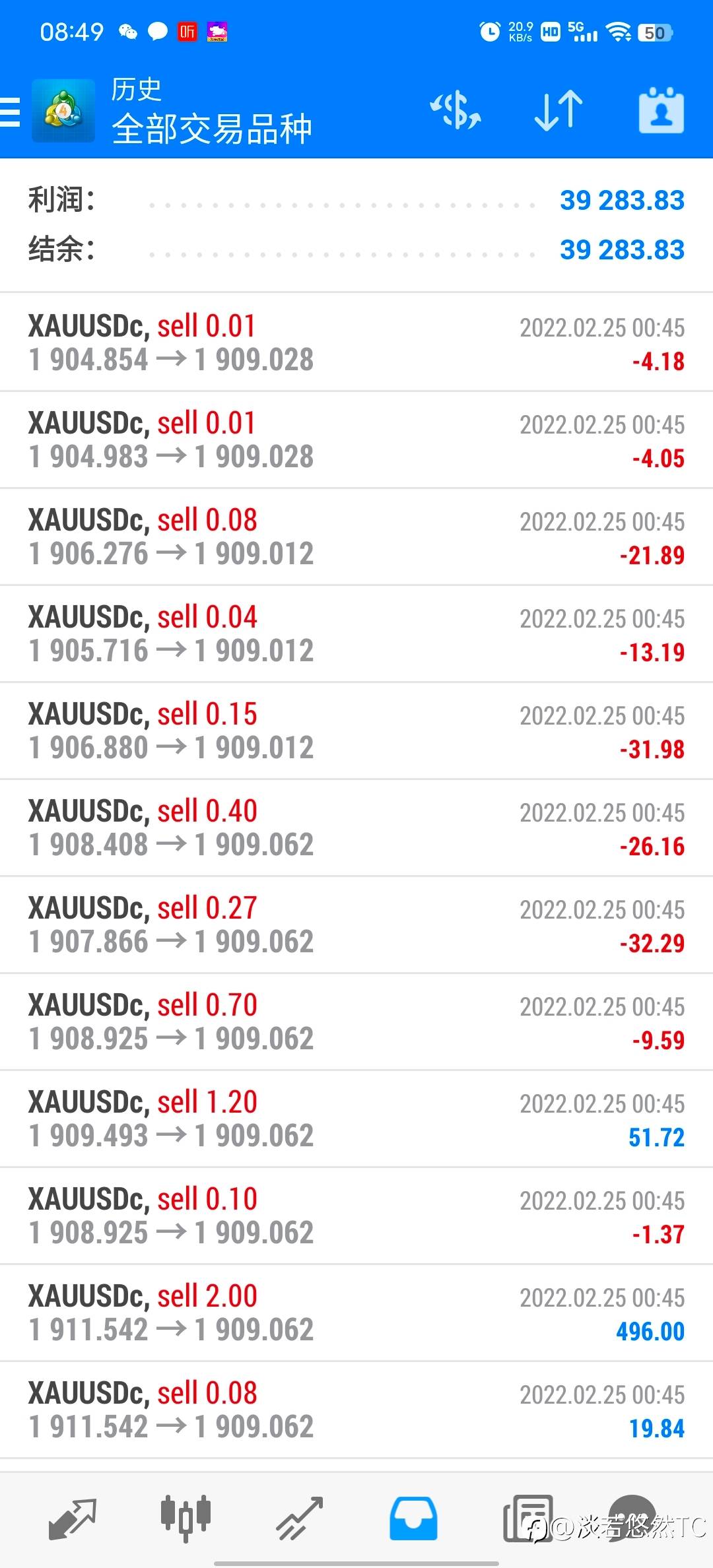The width and height of the screenshot is (713, 1568).
Task: Open the sell 0.01 trade from 1 904.854
Action: (356, 343)
